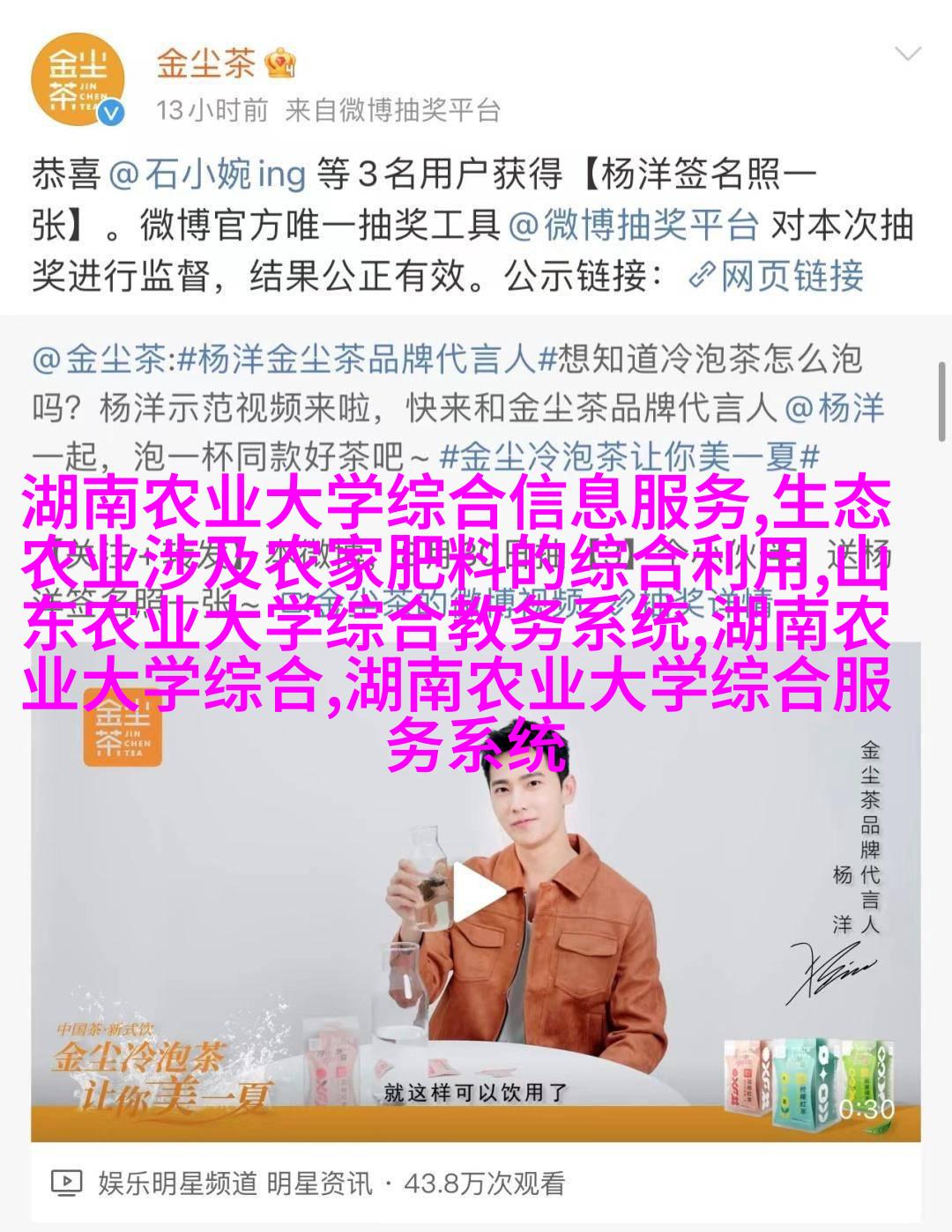Open the #金尘冷泡茶让你美一夏# hashtag
Viewport: 952px width, 1232px height.
click(629, 456)
